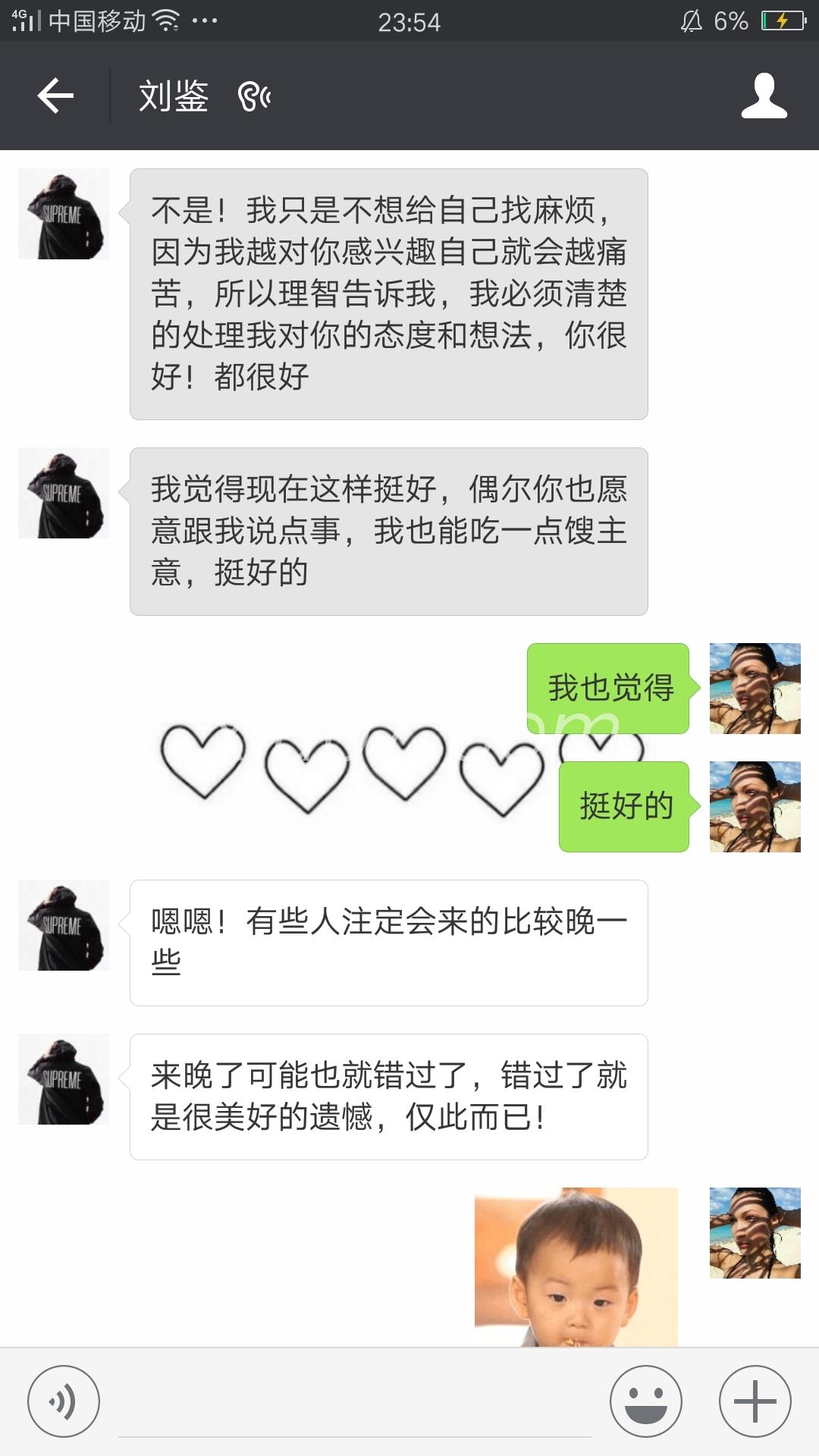The image size is (819, 1456).
Task: Tap the message text input field
Action: (354, 1403)
